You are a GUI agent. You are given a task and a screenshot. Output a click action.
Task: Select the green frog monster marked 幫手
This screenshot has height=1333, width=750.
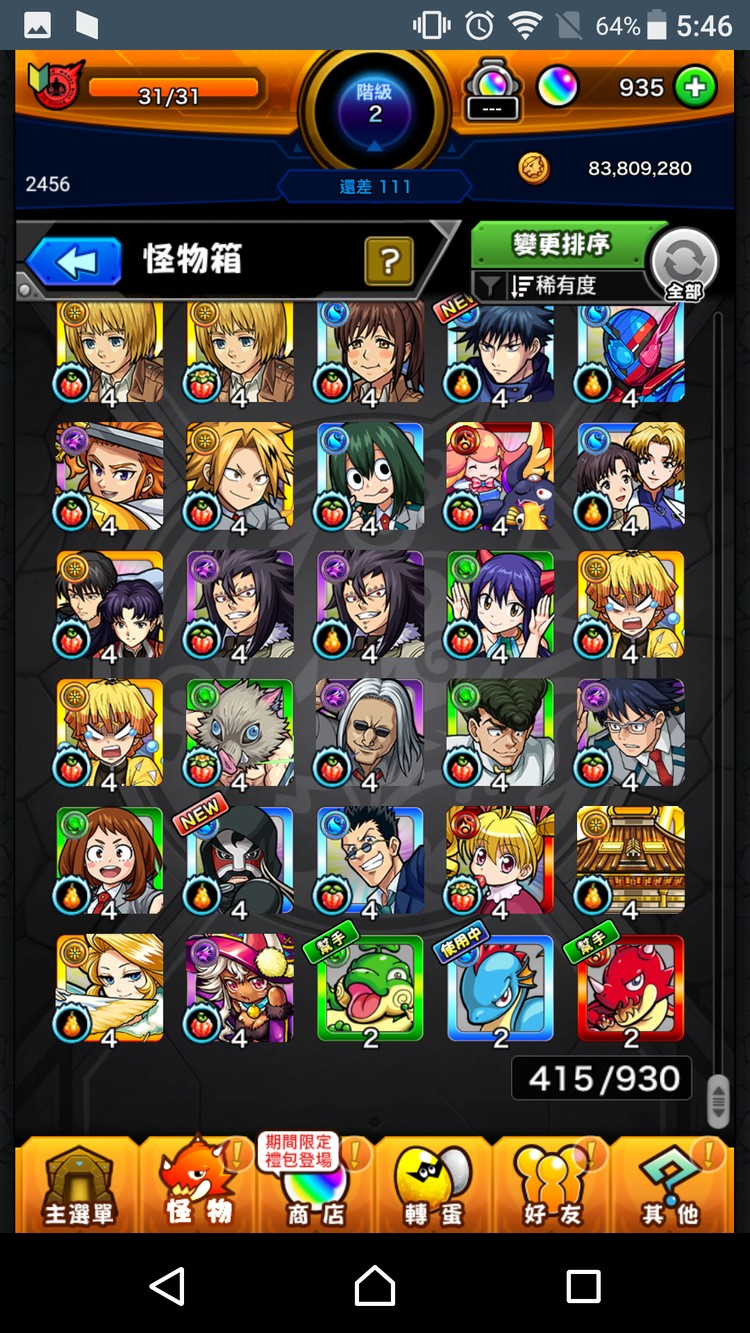370,990
